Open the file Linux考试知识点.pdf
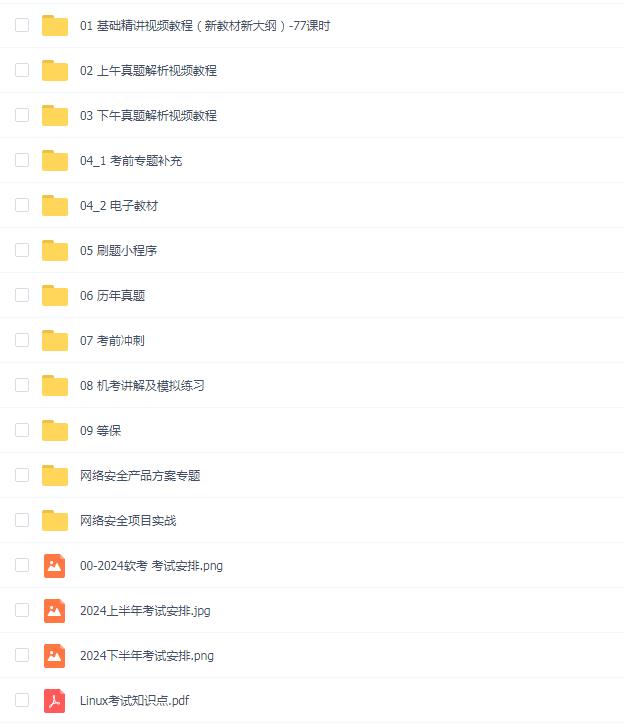 coord(134,701)
